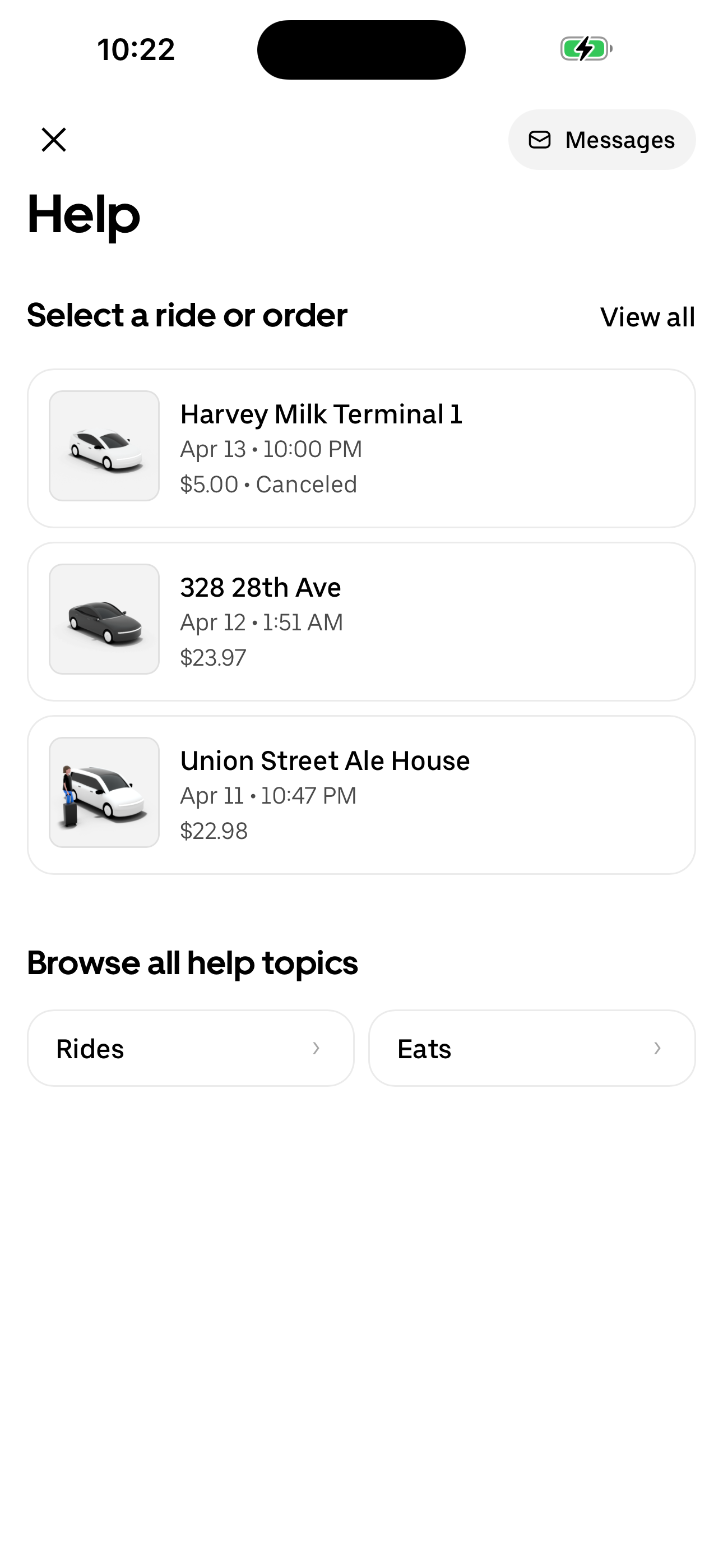This screenshot has width=723, height=1568.
Task: Click the View all link
Action: click(x=647, y=316)
